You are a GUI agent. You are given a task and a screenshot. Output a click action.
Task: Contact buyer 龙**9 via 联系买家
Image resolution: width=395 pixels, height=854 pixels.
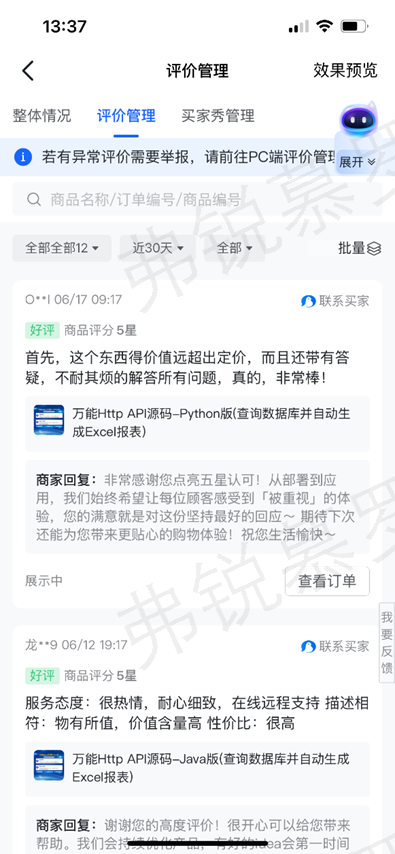pos(335,646)
